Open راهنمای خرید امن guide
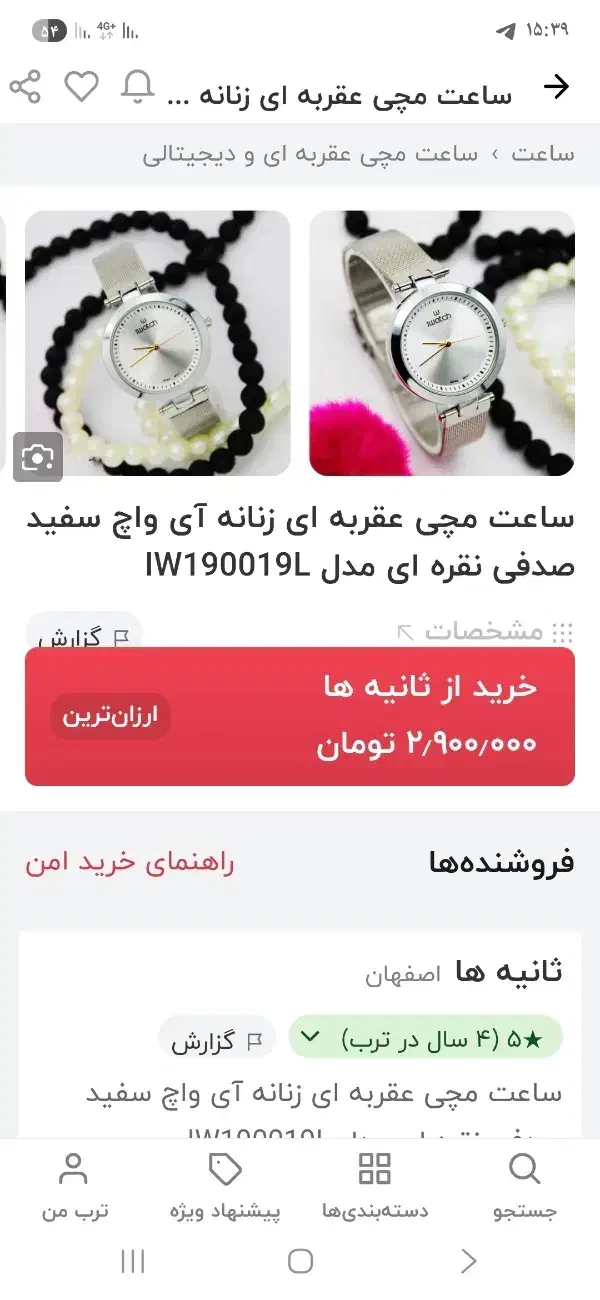The height and width of the screenshot is (1300, 600). point(130,863)
